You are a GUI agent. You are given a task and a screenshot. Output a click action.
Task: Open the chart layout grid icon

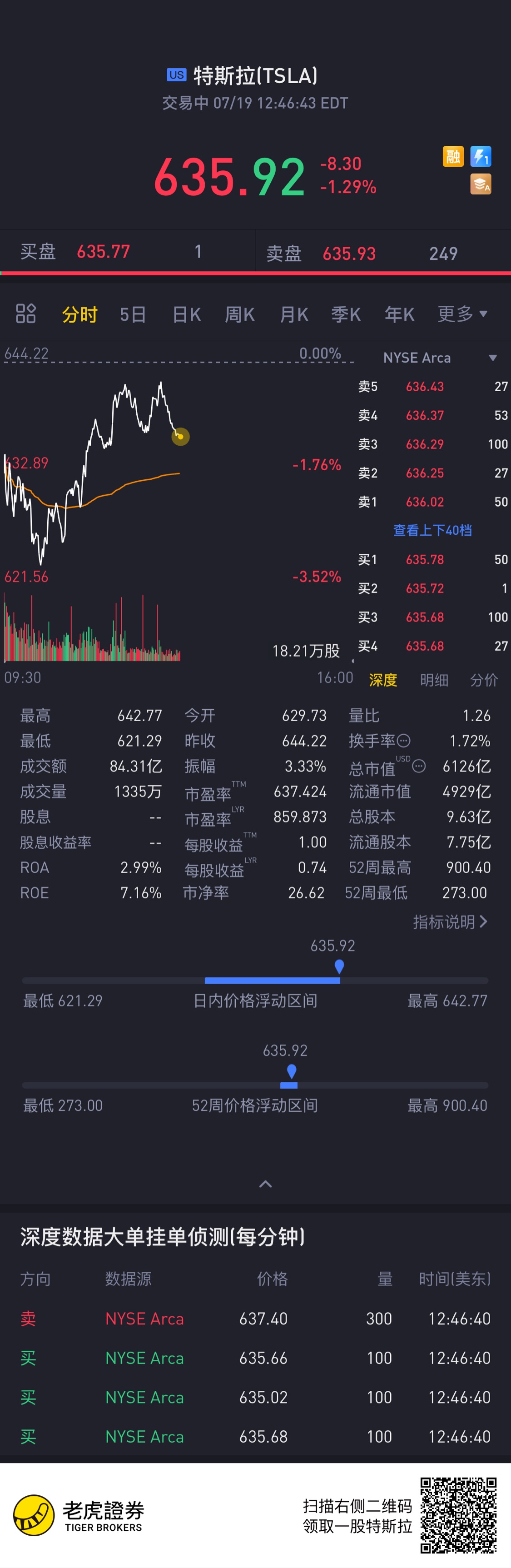pyautogui.click(x=25, y=314)
